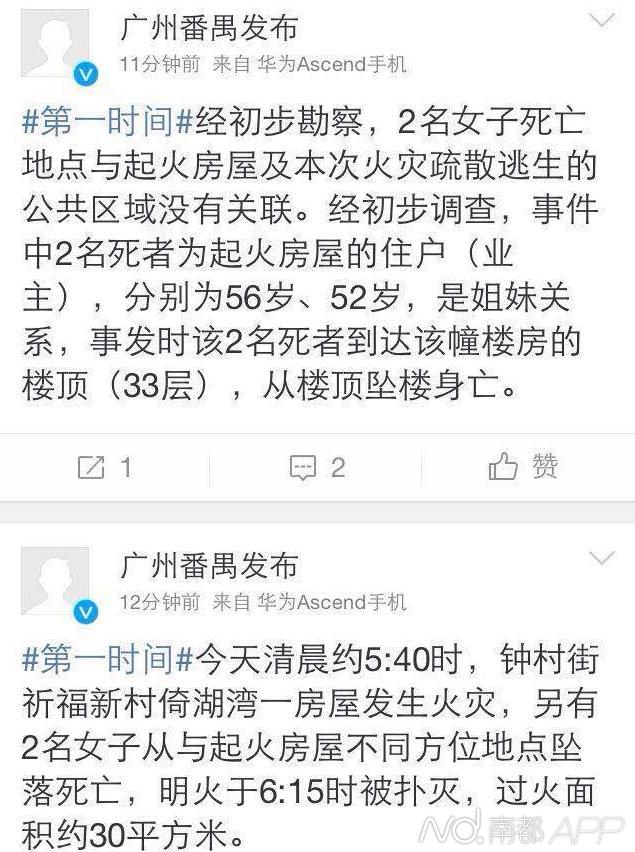635x852 pixels.
Task: Open 广州番禺发布 username above the 11分钟前 post
Action: click(208, 28)
